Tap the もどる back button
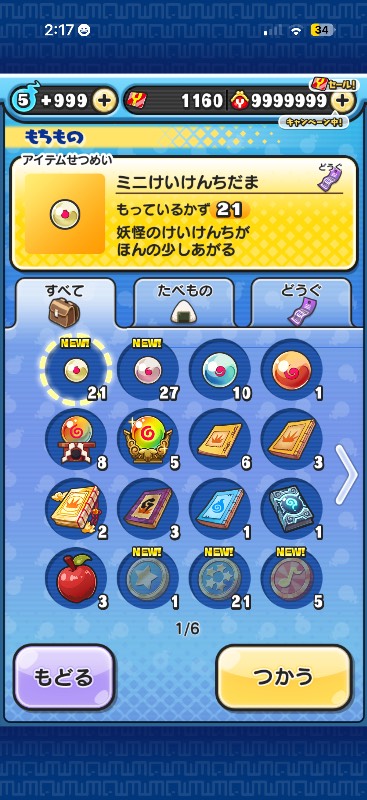This screenshot has height=800, width=367. coord(64,677)
